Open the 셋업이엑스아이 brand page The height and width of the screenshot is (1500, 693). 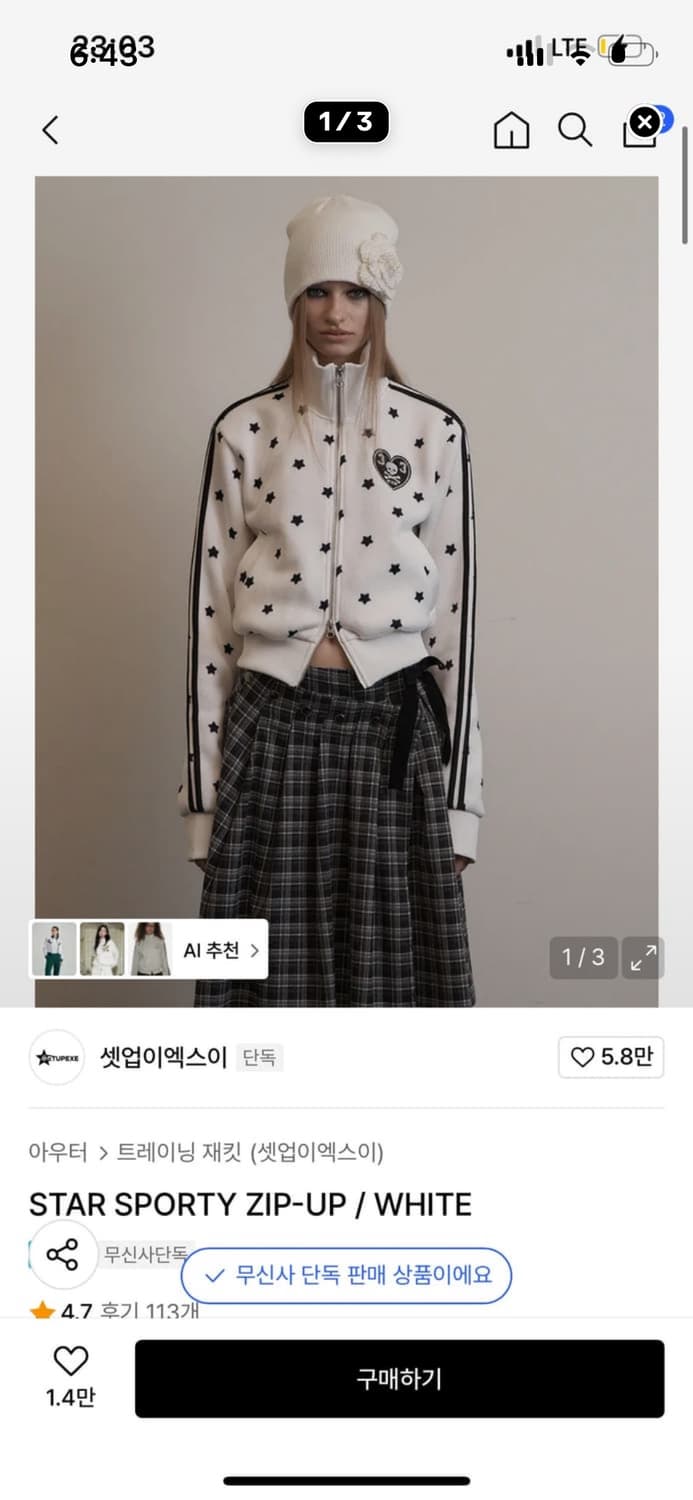click(x=163, y=1057)
